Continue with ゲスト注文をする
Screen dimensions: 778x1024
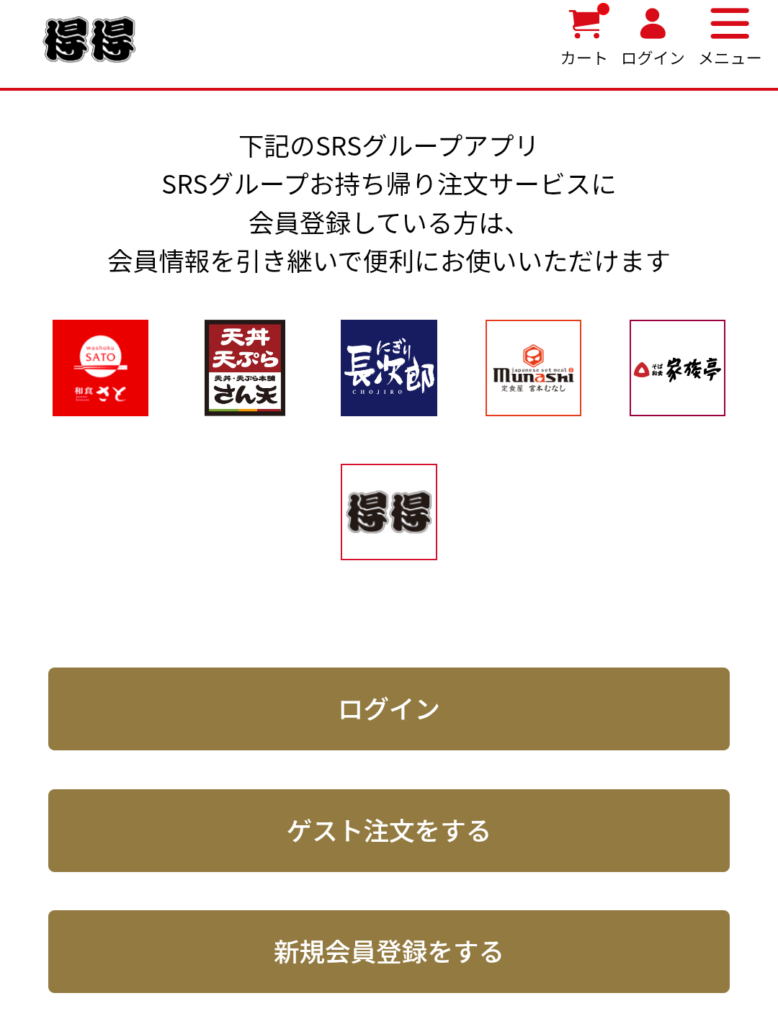389,830
